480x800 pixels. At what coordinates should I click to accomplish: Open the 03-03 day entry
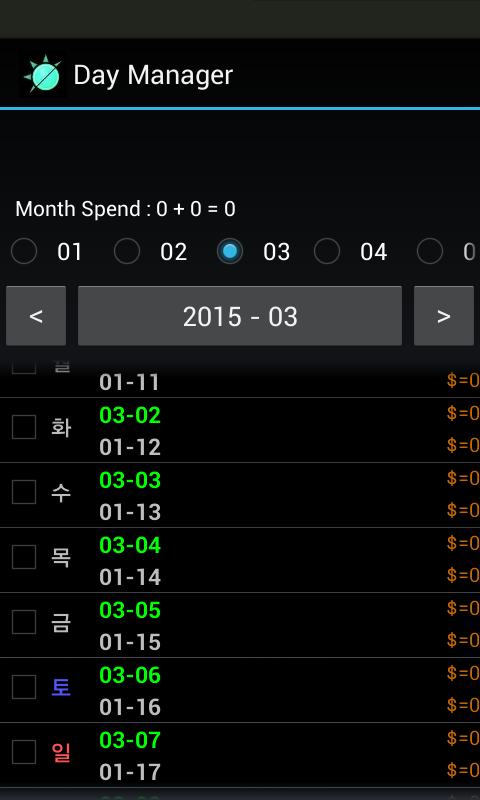[240, 495]
